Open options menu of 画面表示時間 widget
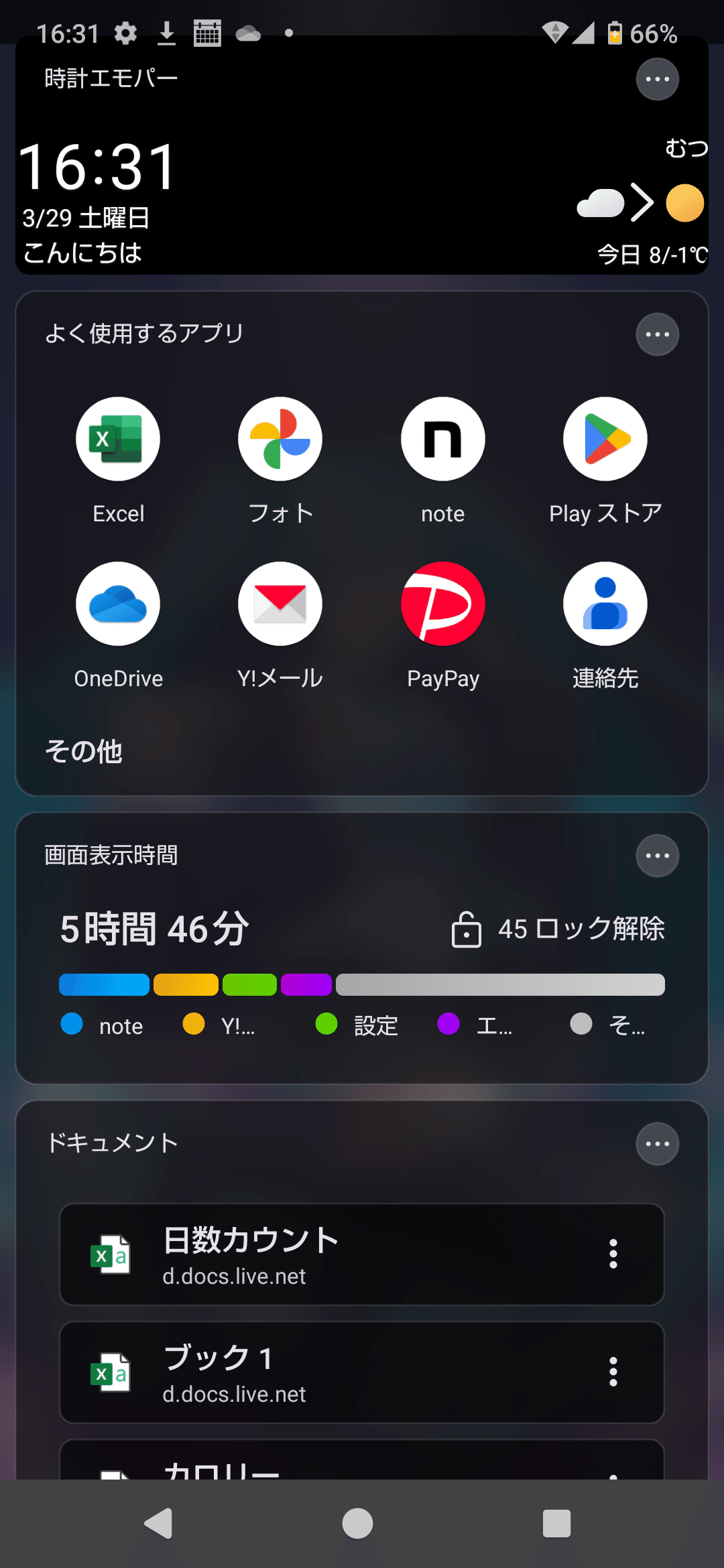 coord(656,855)
